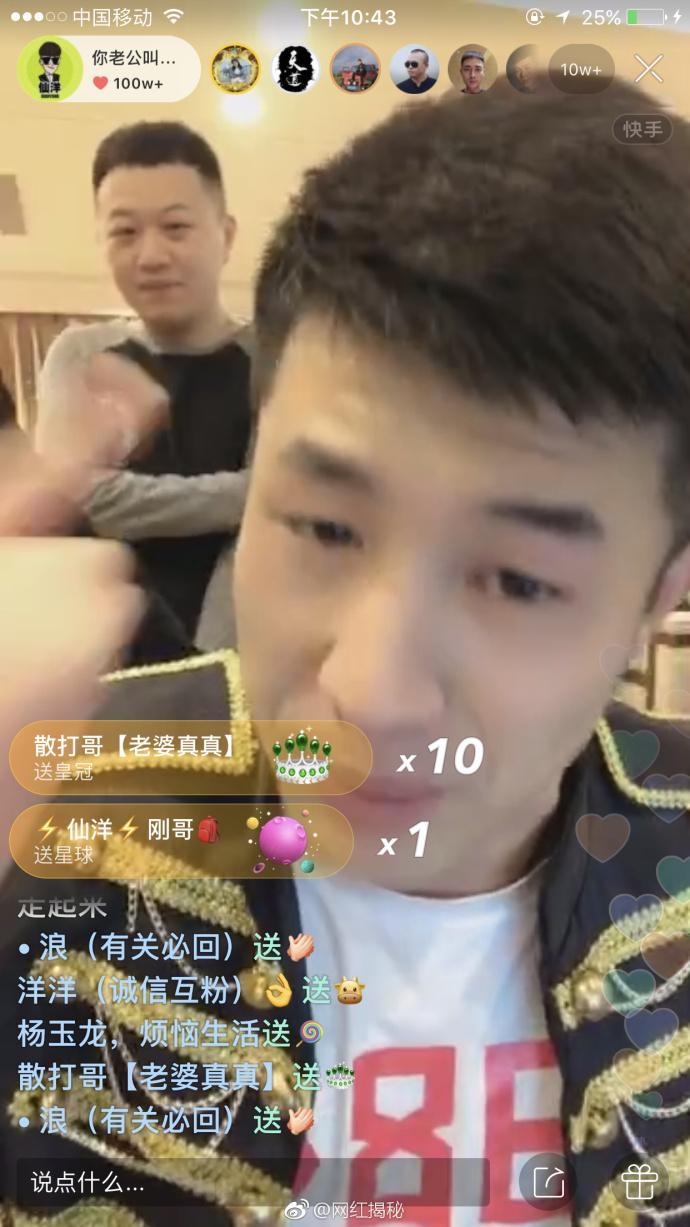
Task: Tap the comment by 洋洋（诚信互粉）
Action: [x=190, y=990]
